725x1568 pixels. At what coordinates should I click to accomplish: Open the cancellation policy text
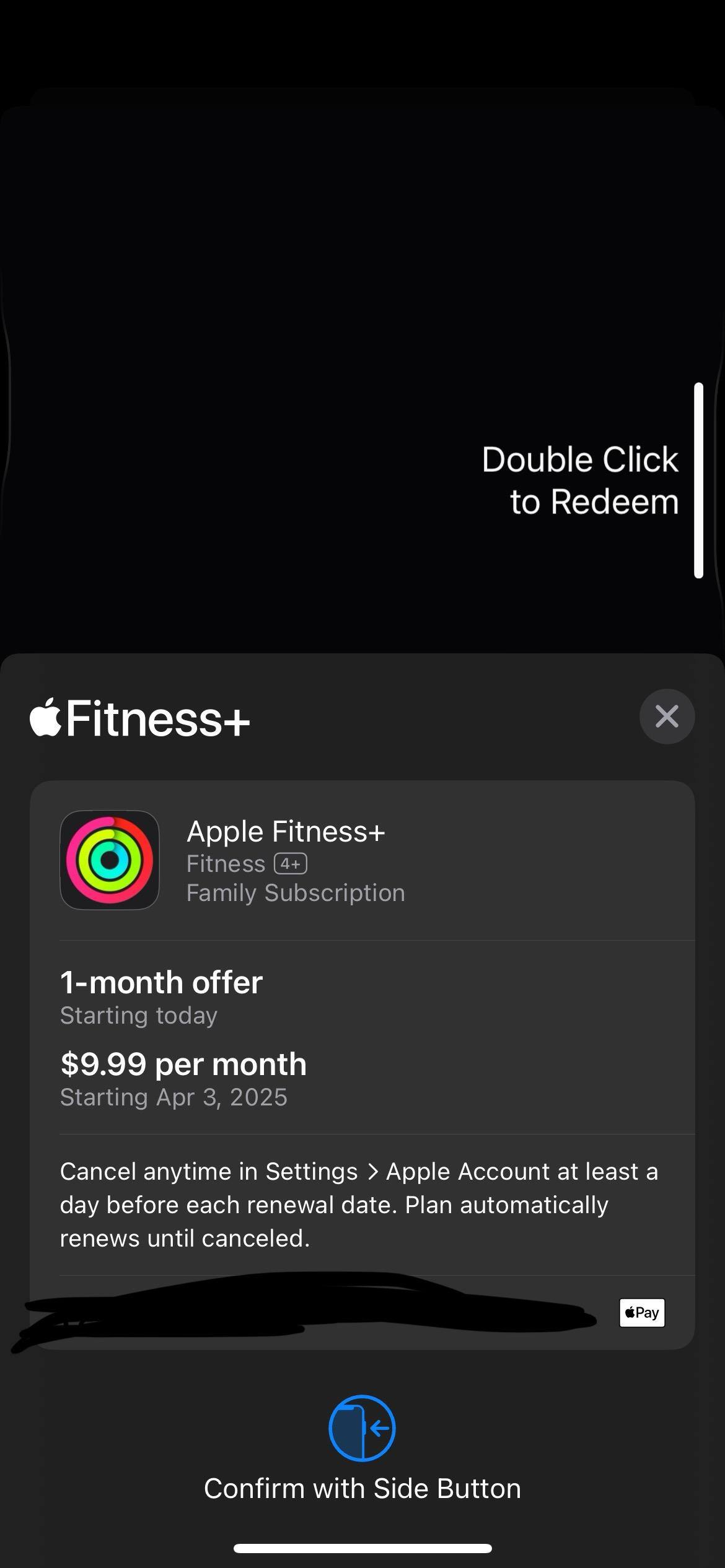(359, 1204)
